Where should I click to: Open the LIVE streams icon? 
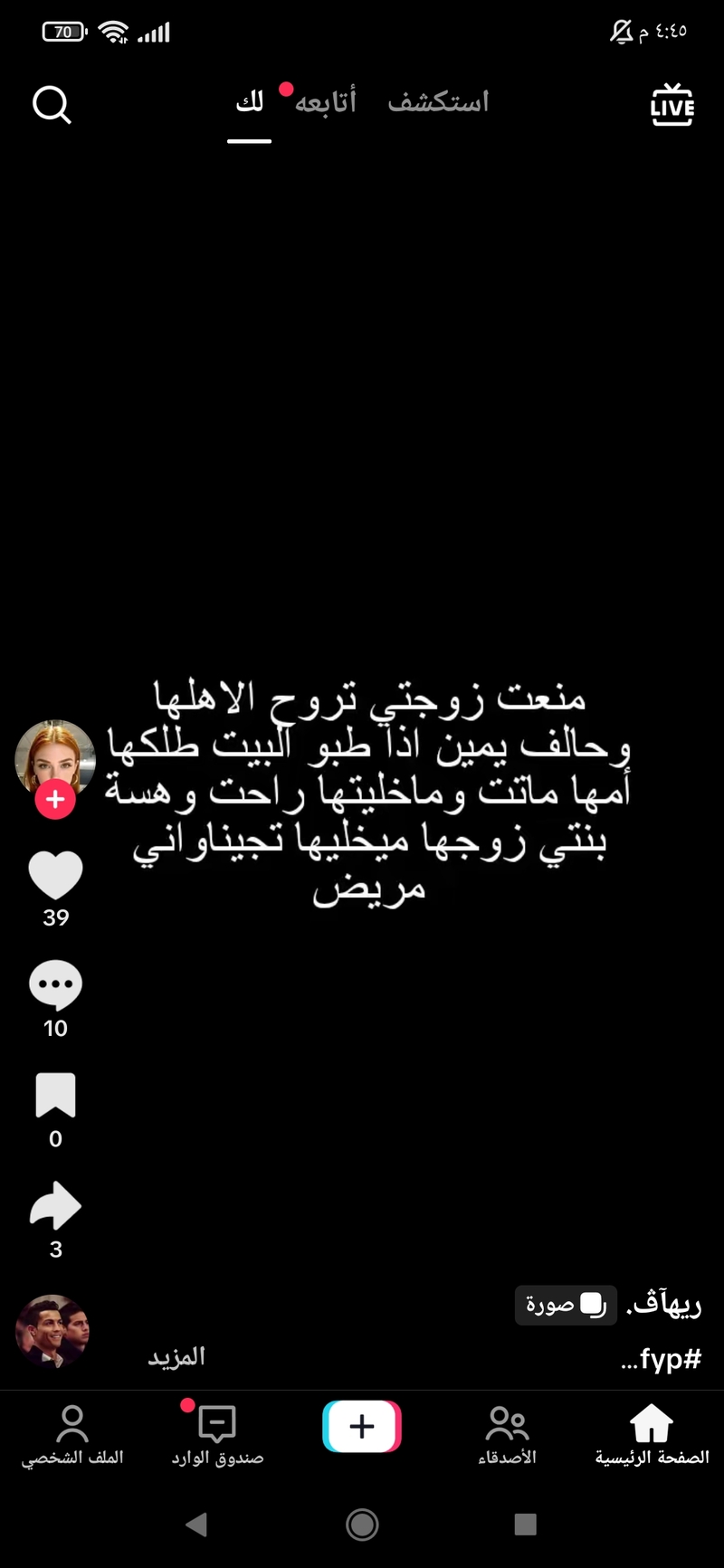pos(672,105)
